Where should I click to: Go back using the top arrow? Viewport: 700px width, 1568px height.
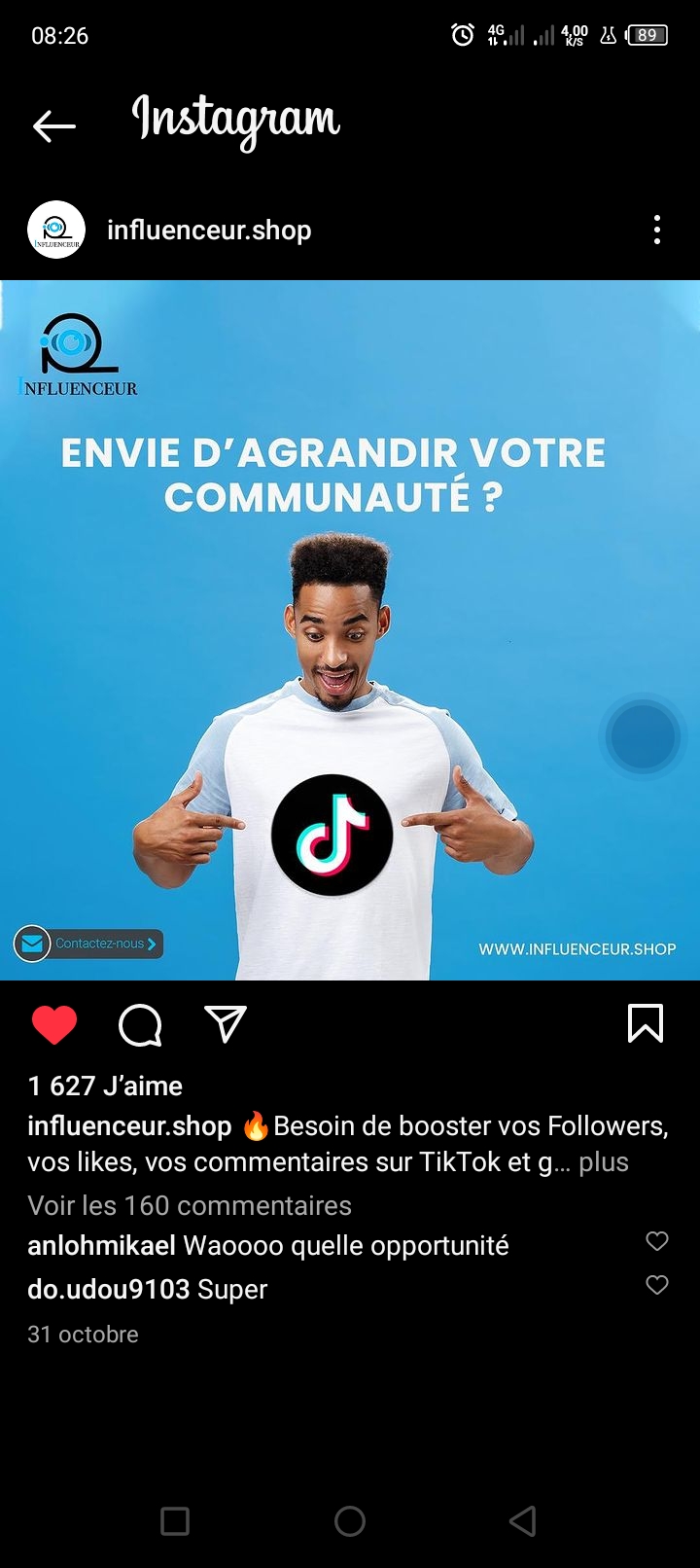point(53,125)
